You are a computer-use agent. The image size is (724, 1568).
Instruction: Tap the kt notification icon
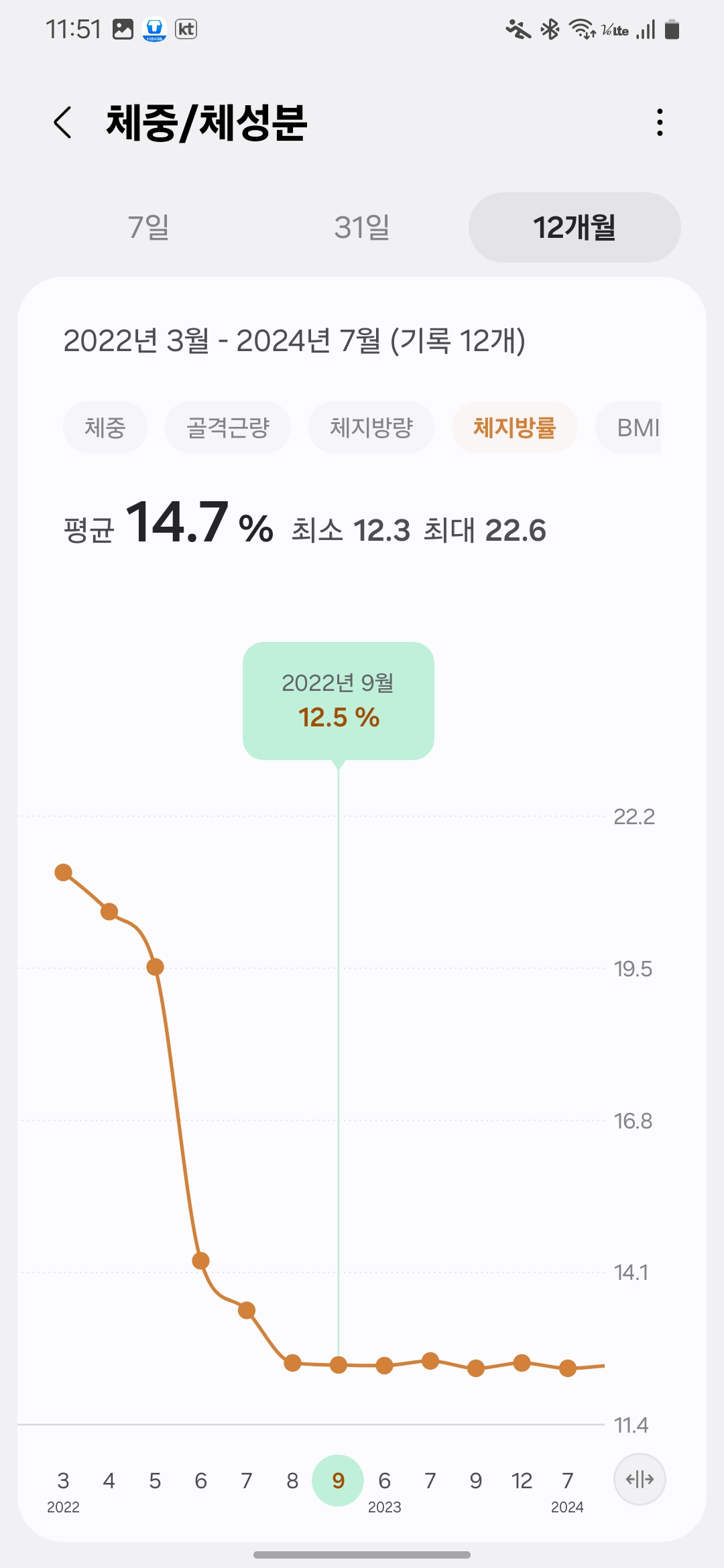pyautogui.click(x=186, y=29)
